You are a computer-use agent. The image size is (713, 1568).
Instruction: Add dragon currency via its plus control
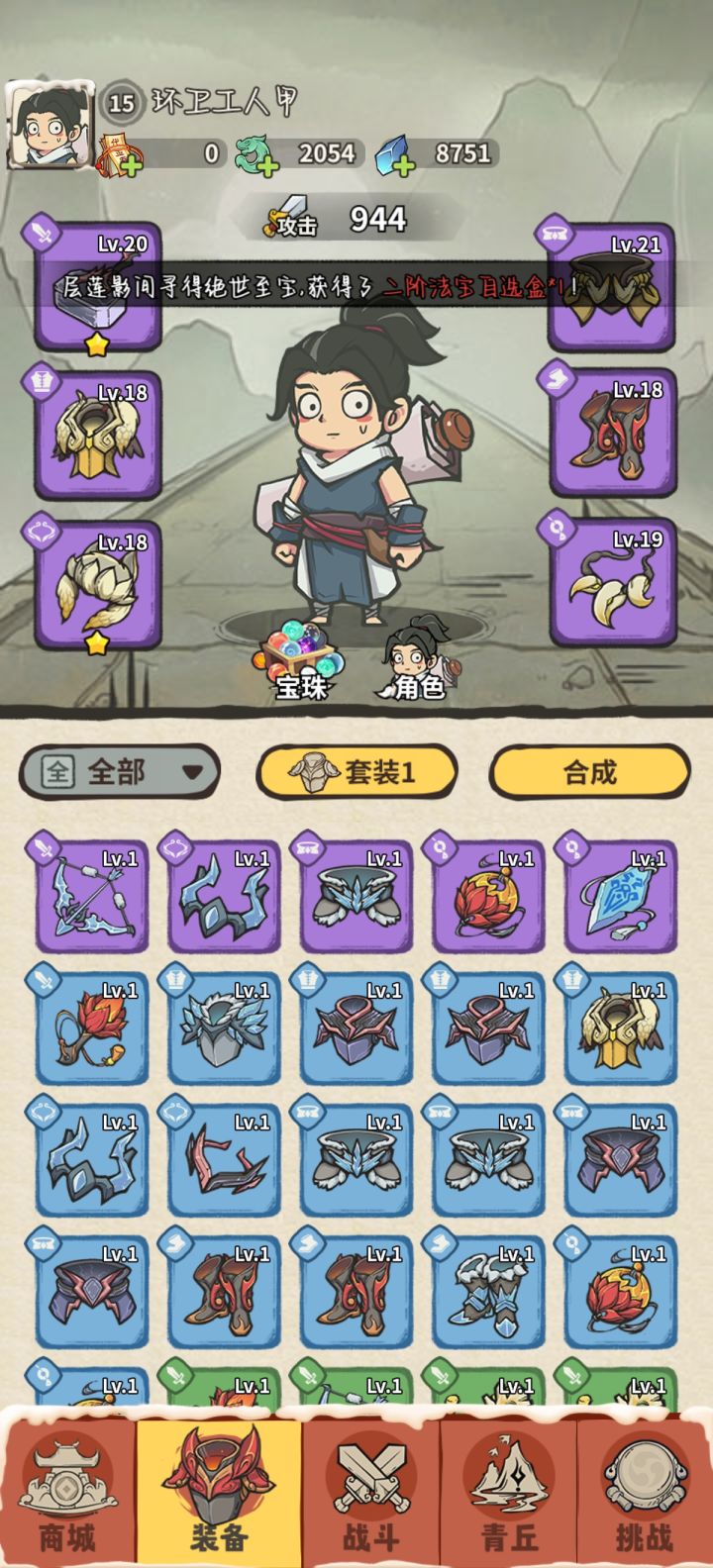coord(267,166)
